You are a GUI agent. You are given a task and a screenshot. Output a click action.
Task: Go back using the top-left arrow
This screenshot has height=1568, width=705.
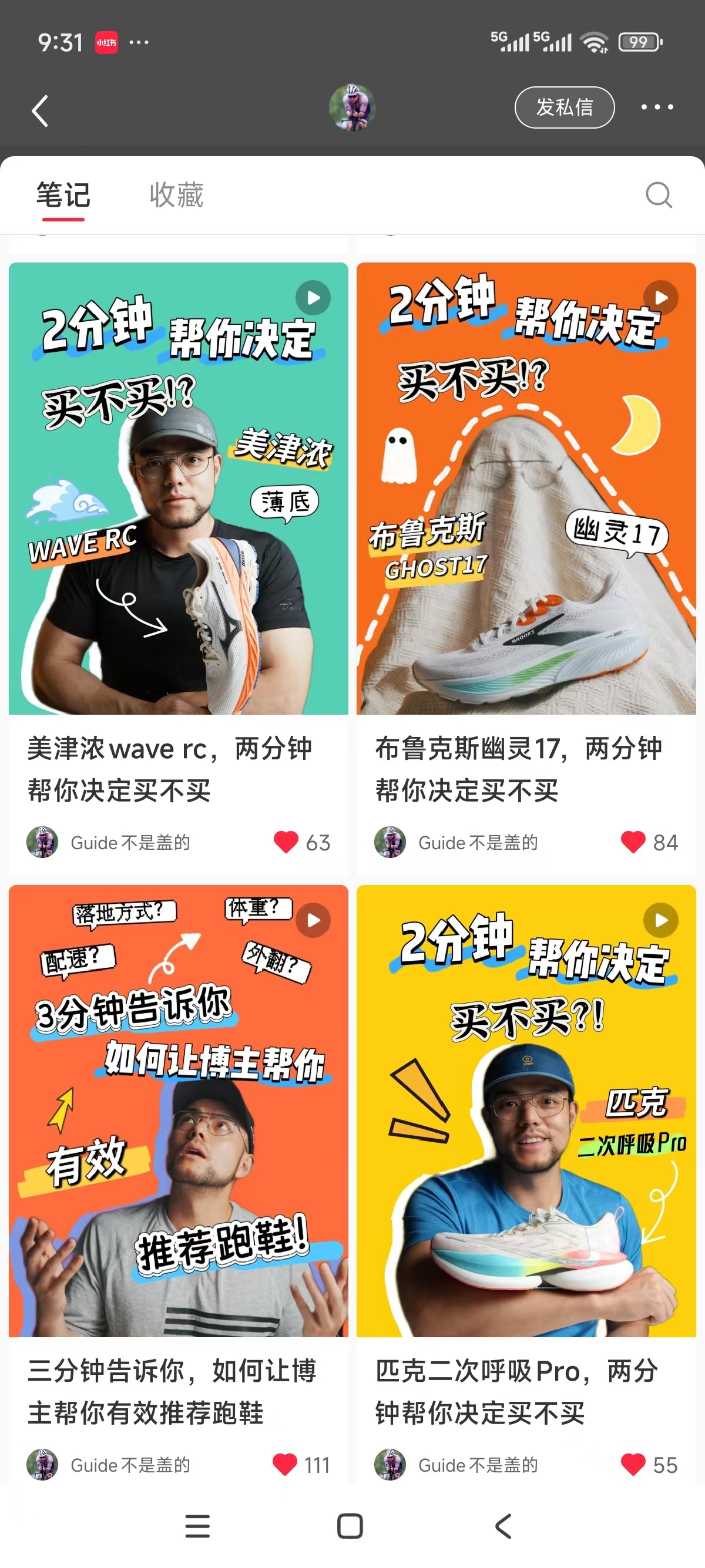coord(40,111)
